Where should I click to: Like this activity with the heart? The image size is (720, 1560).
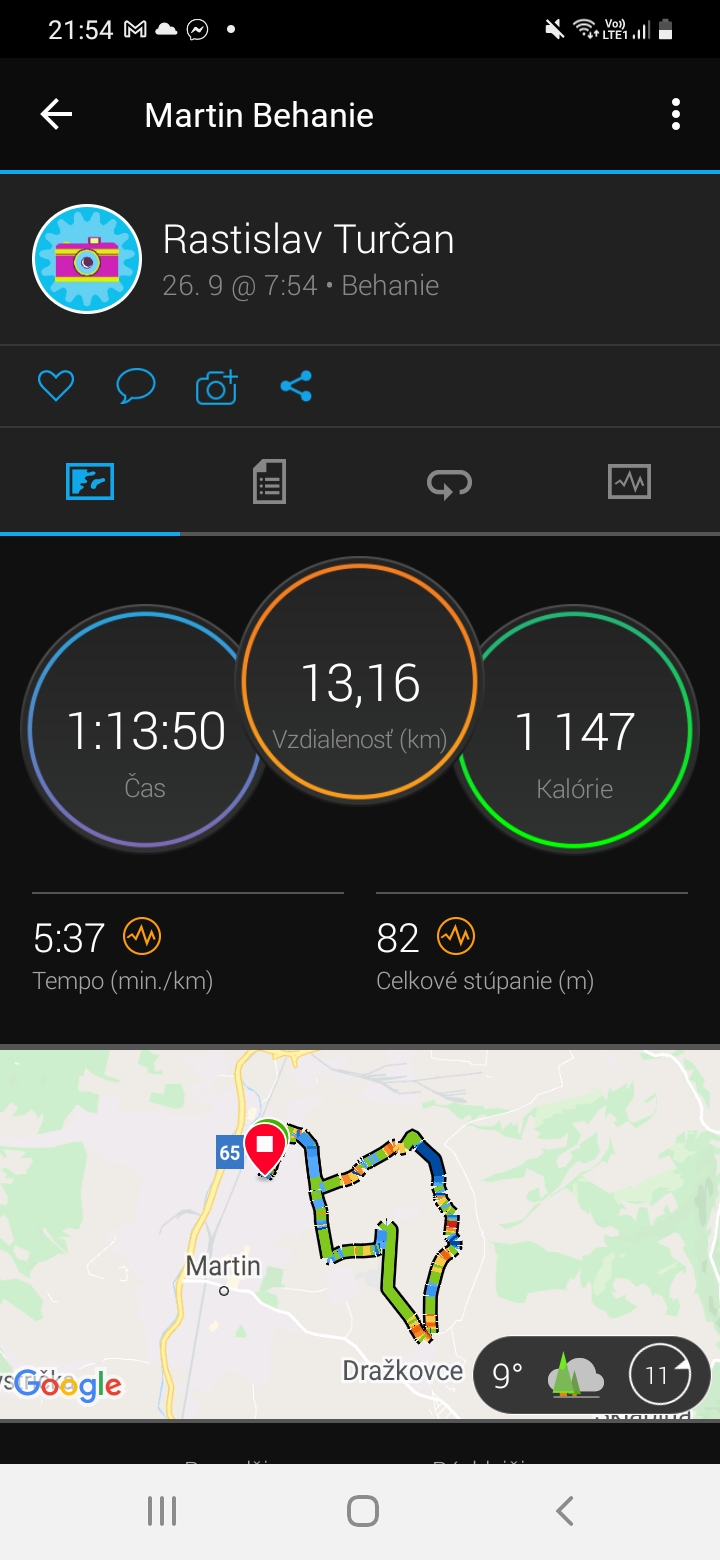(x=56, y=386)
